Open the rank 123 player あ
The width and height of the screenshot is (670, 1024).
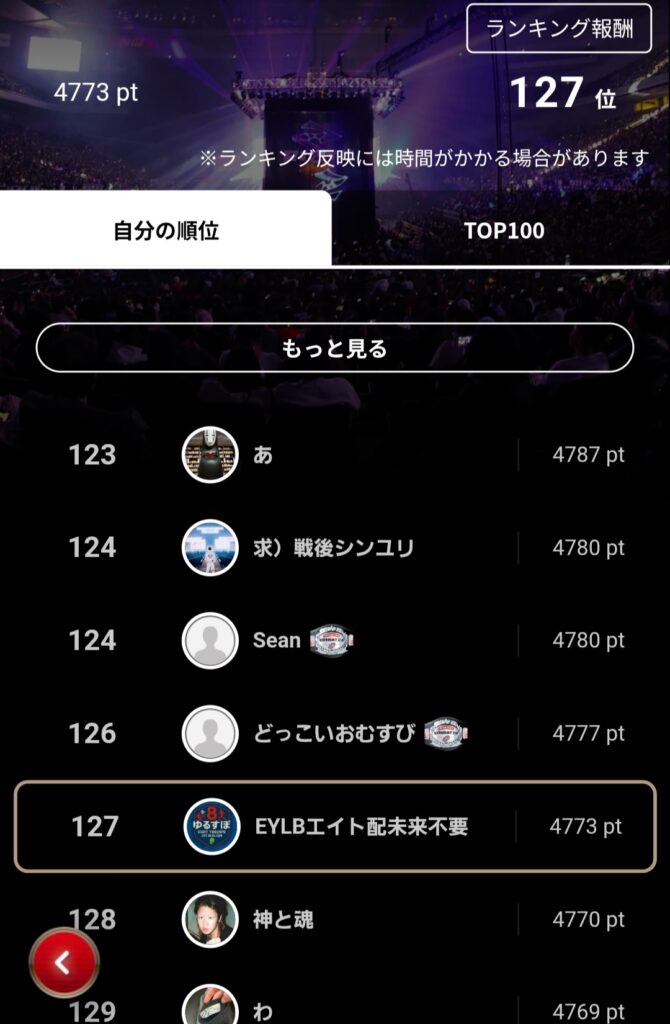[334, 455]
